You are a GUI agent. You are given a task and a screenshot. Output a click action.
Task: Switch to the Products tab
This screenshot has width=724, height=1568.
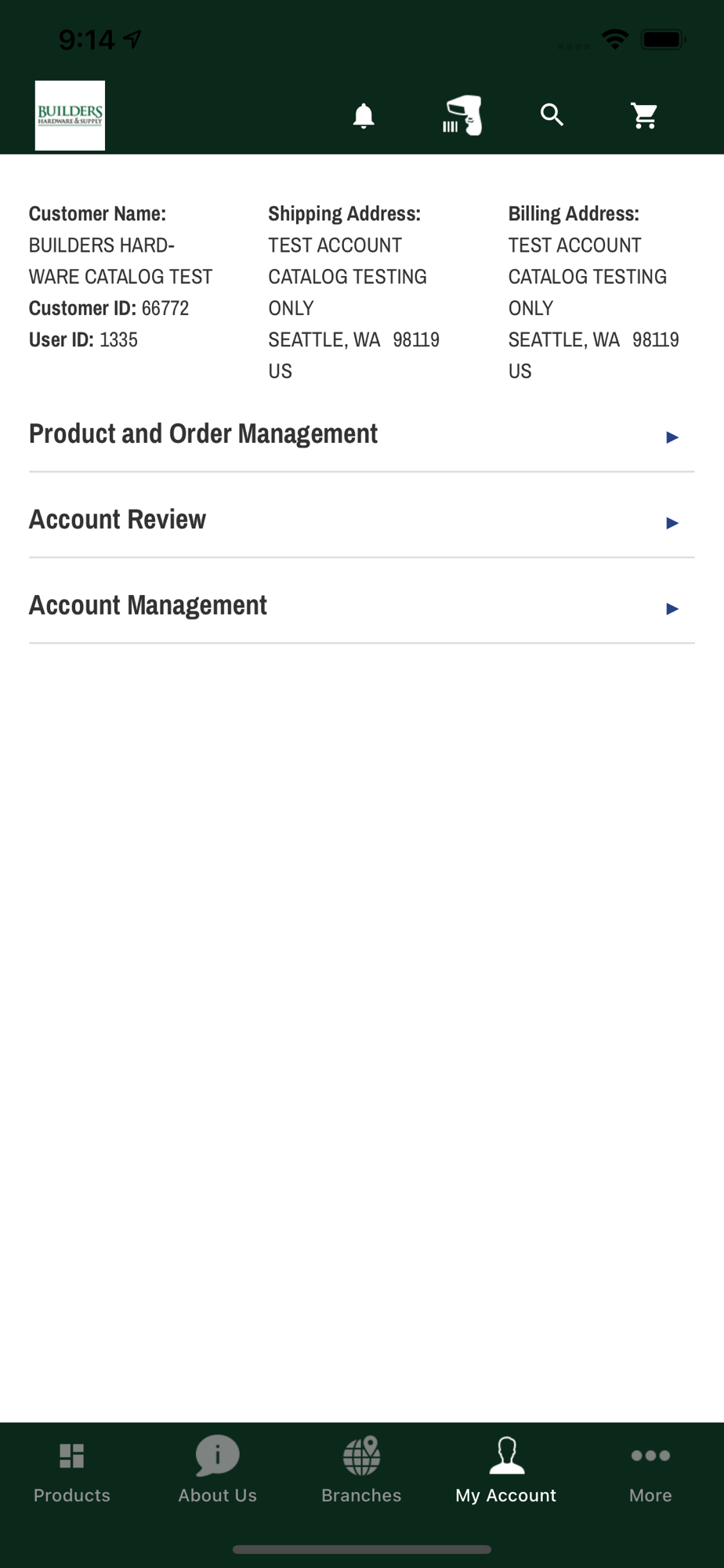tap(72, 1472)
